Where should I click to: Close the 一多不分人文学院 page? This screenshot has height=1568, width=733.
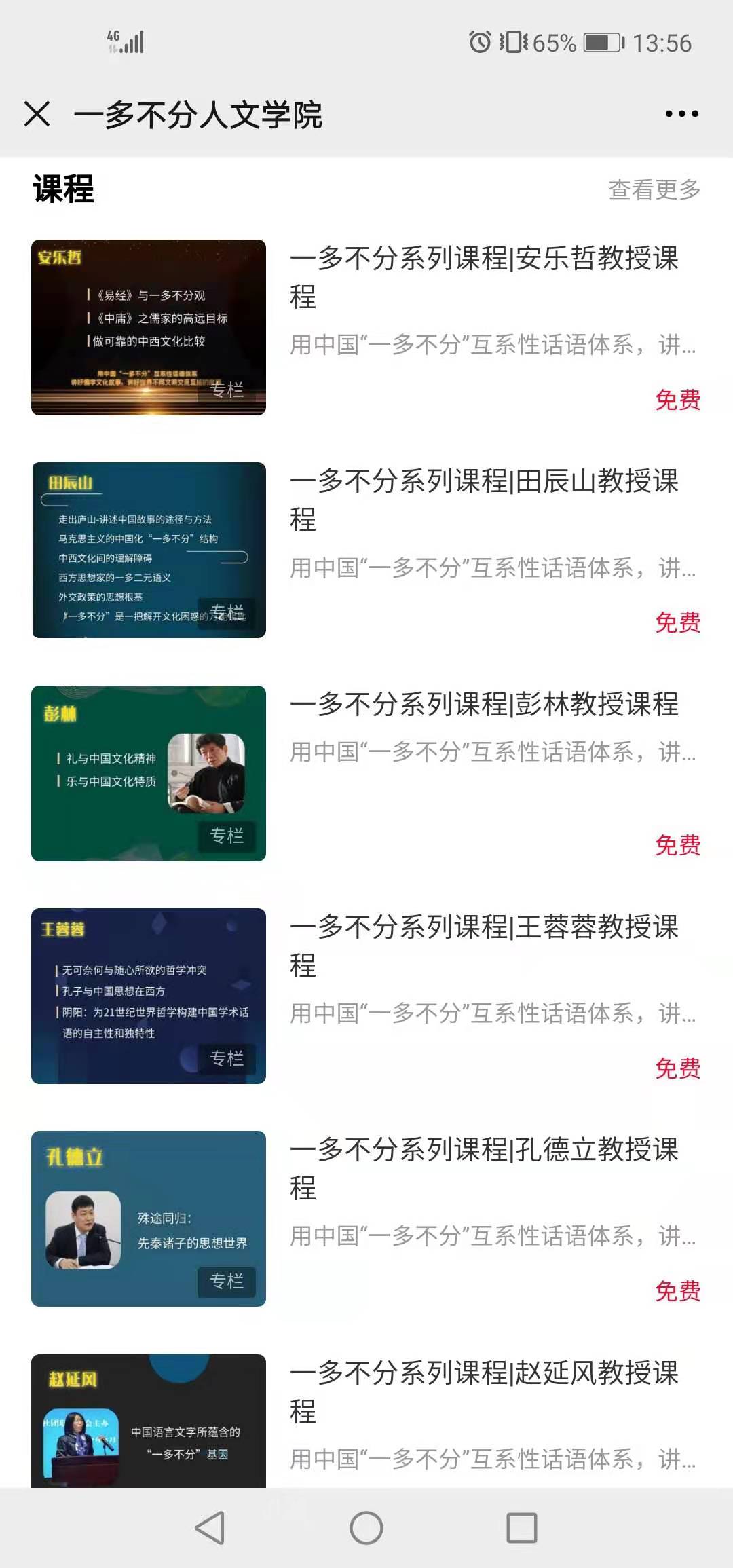[37, 114]
